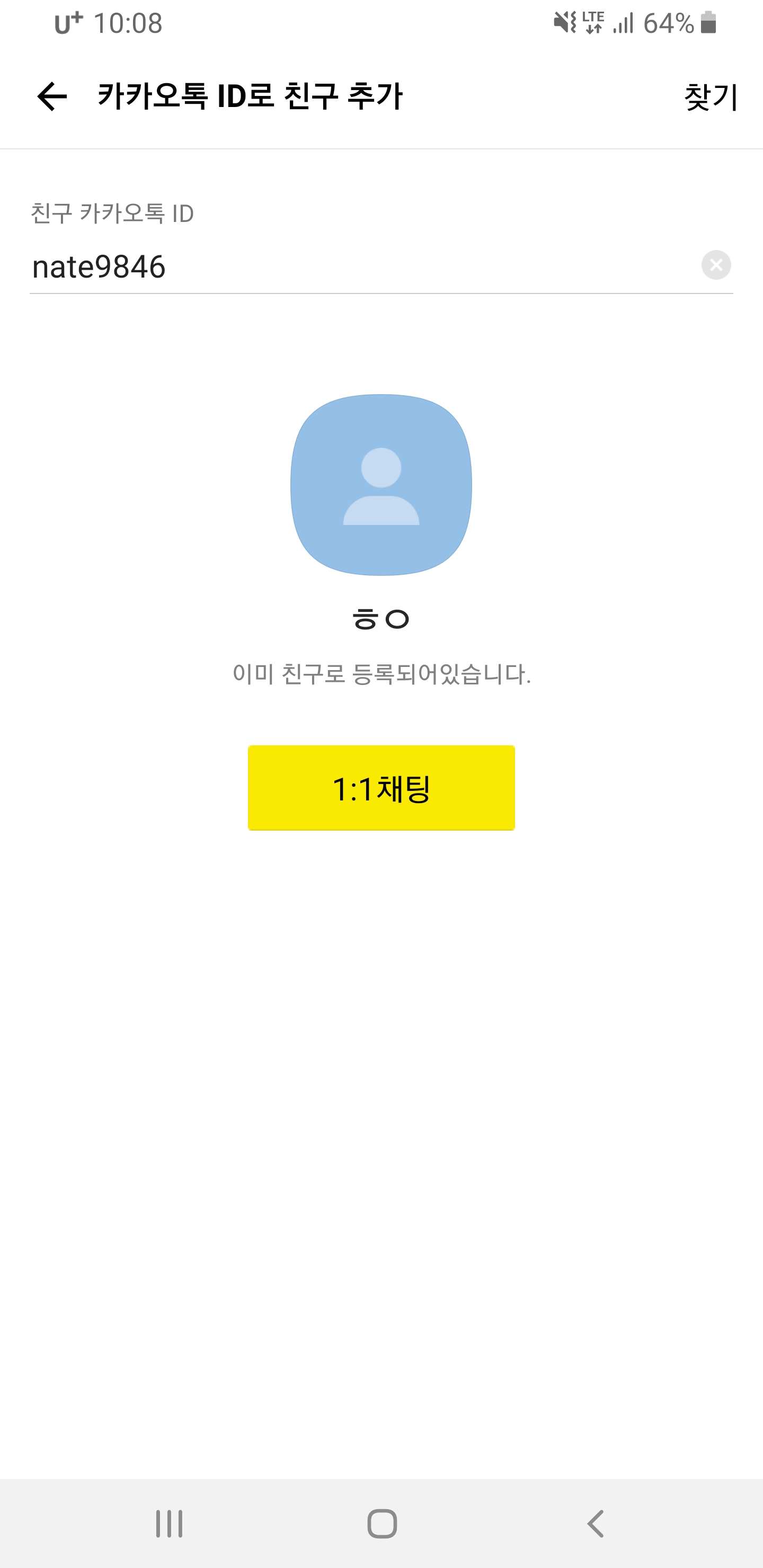Viewport: 763px width, 1568px height.
Task: Start 1:1채팅 with this friend
Action: click(381, 788)
